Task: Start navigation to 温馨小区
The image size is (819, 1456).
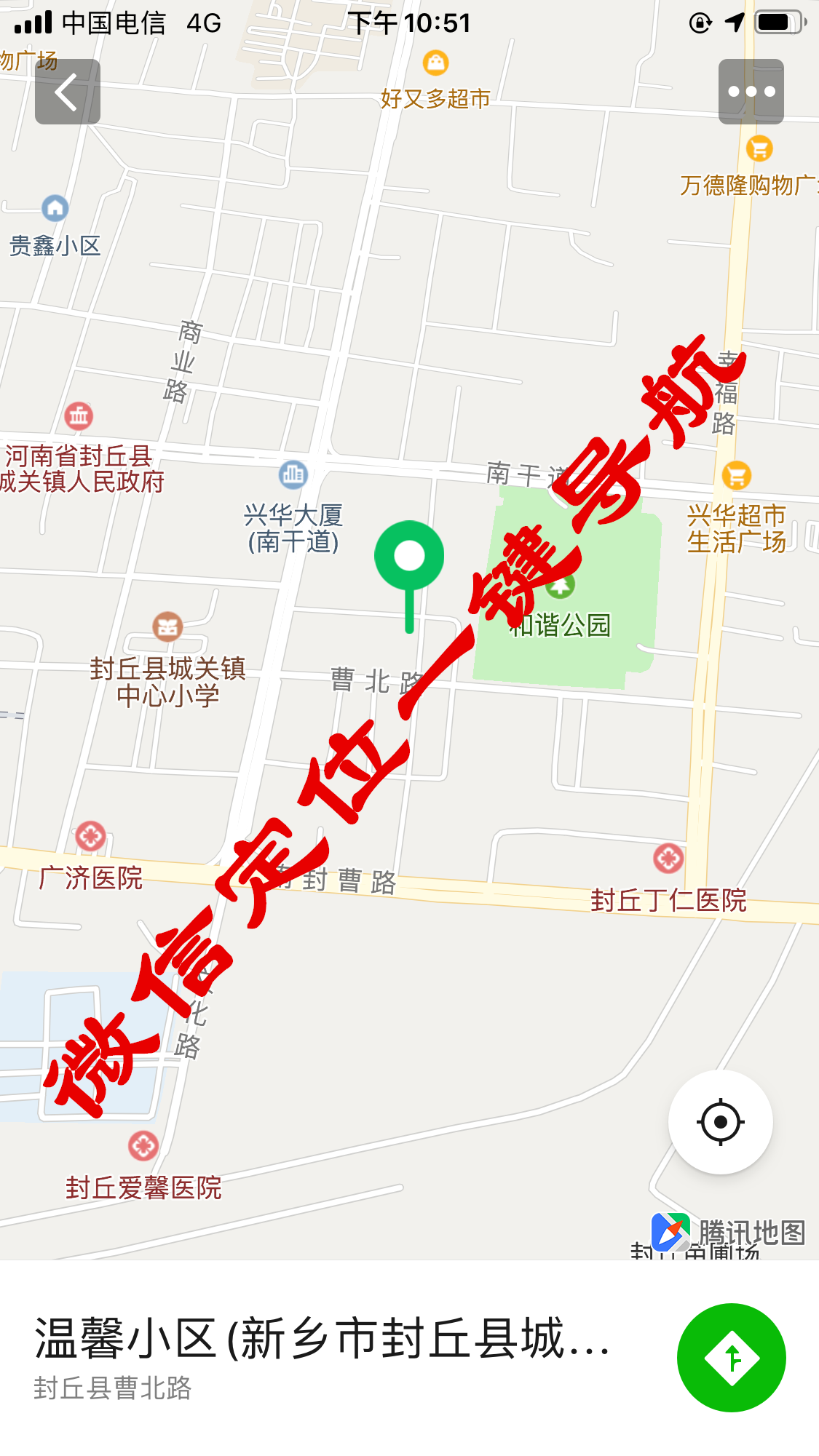Action: [x=731, y=1357]
